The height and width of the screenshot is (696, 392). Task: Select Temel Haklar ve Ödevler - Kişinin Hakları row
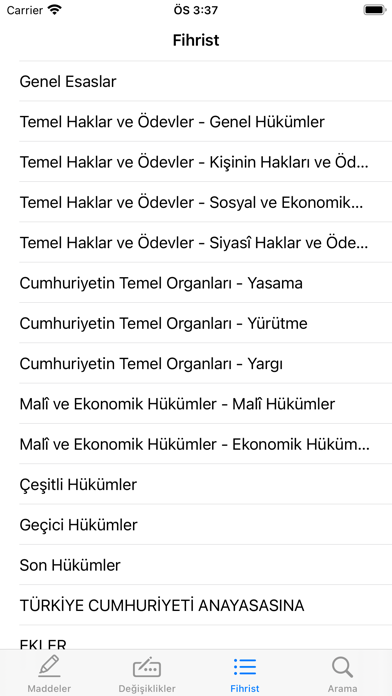[x=196, y=162]
